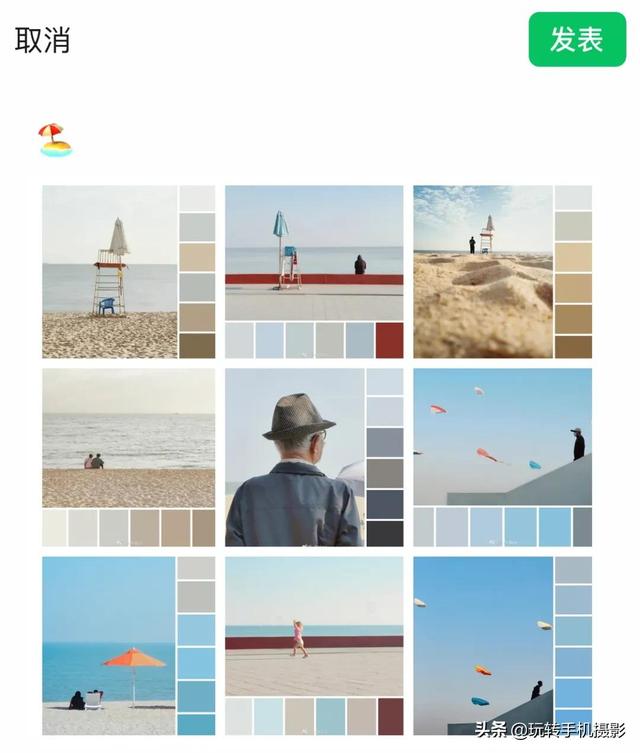Open the old man in hat photo
The width and height of the screenshot is (640, 753).
tap(314, 457)
